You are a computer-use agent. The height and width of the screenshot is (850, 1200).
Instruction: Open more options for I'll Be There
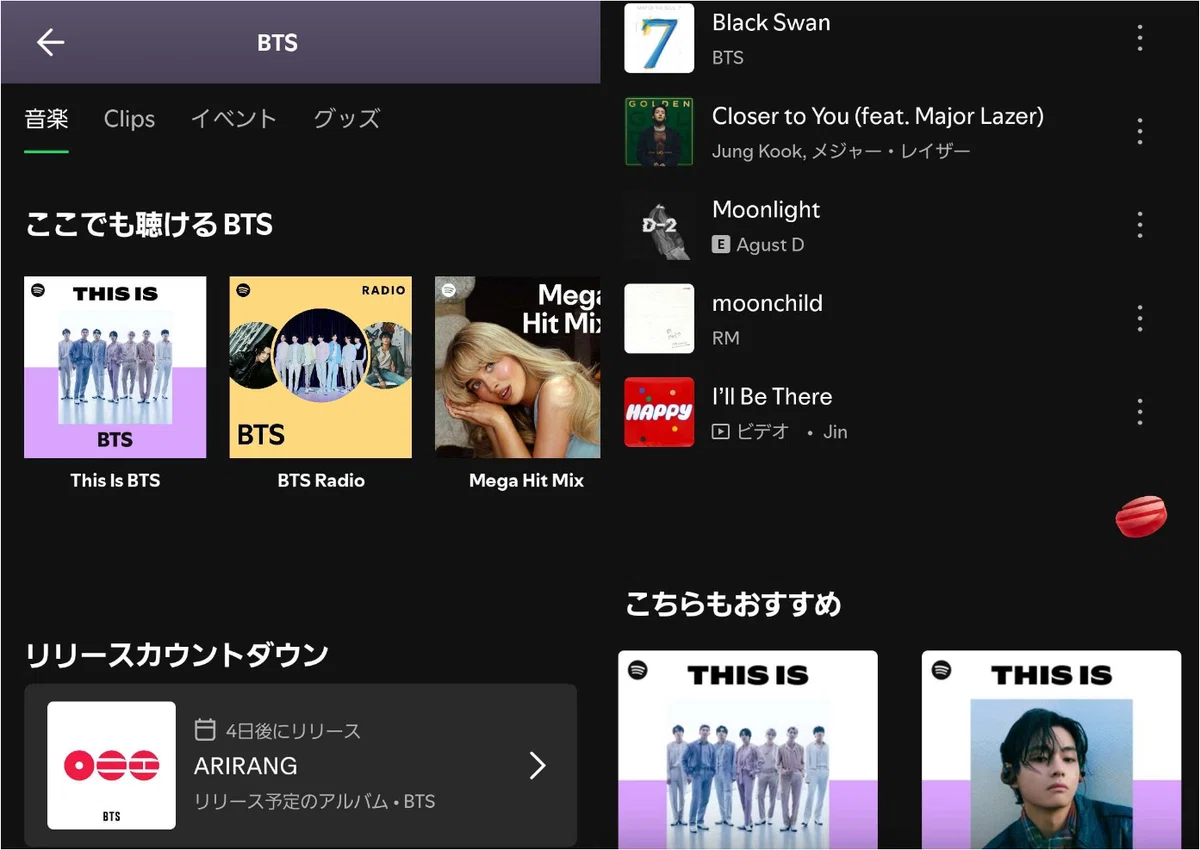[1140, 412]
